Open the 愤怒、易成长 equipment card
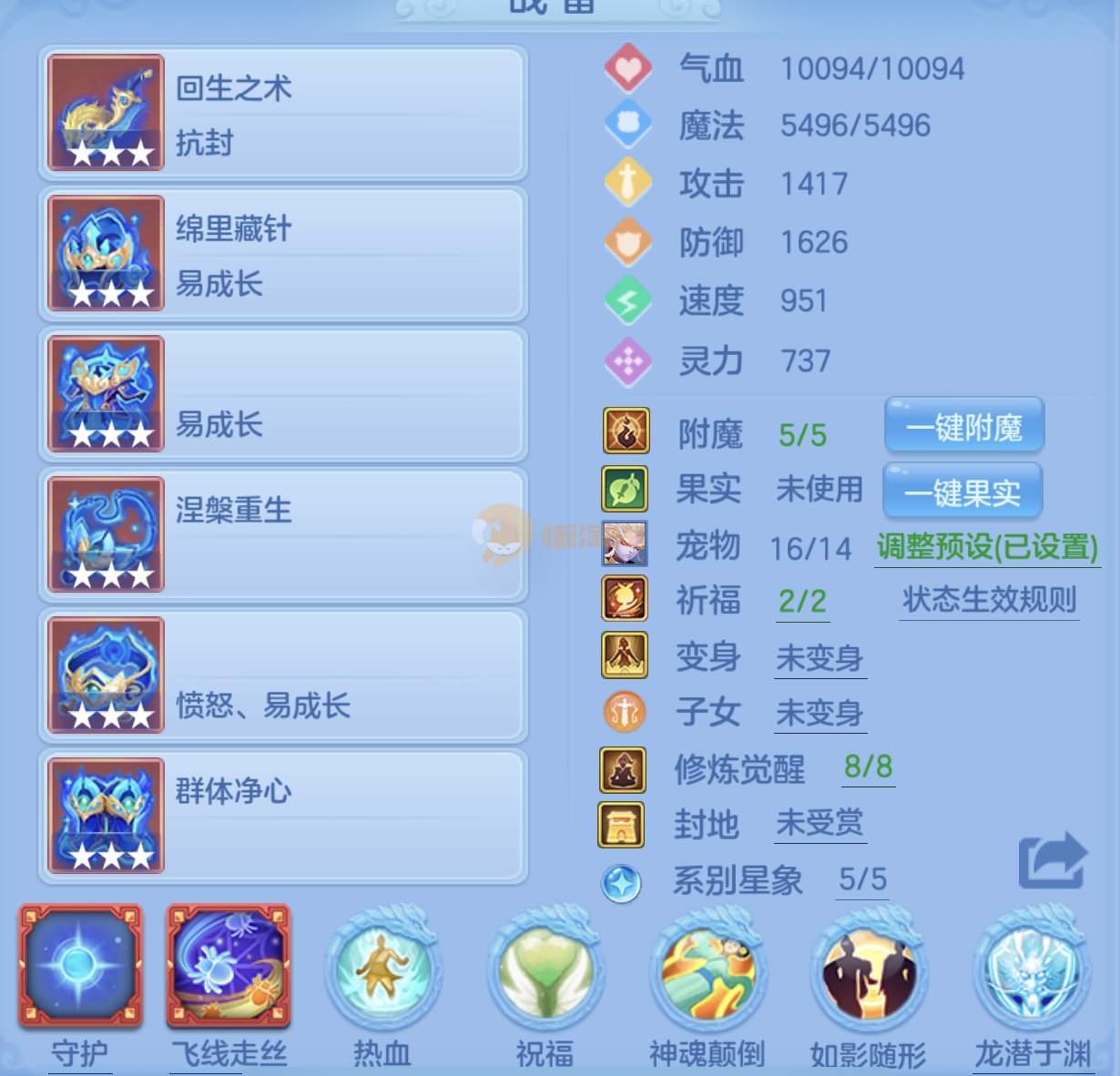Viewport: 1120px width, 1076px height. tap(282, 675)
